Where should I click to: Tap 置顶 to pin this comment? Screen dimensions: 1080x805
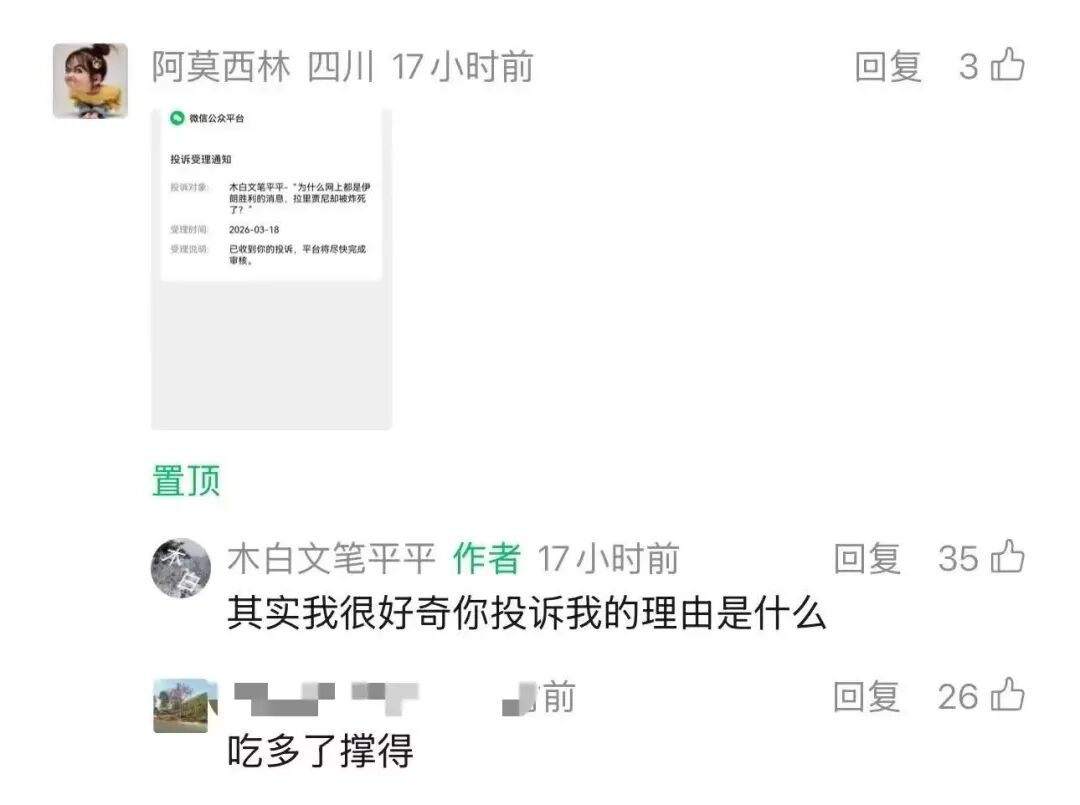pyautogui.click(x=186, y=481)
